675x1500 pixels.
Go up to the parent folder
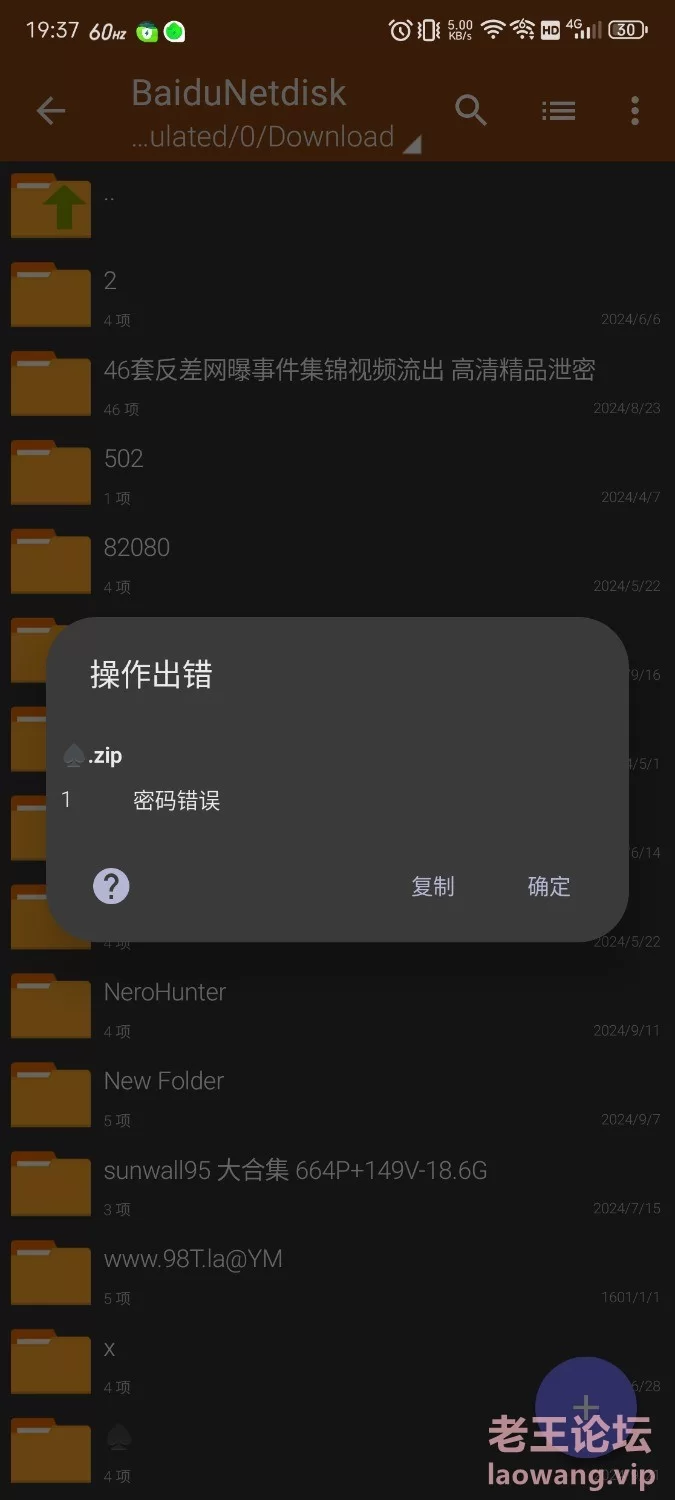(337, 205)
